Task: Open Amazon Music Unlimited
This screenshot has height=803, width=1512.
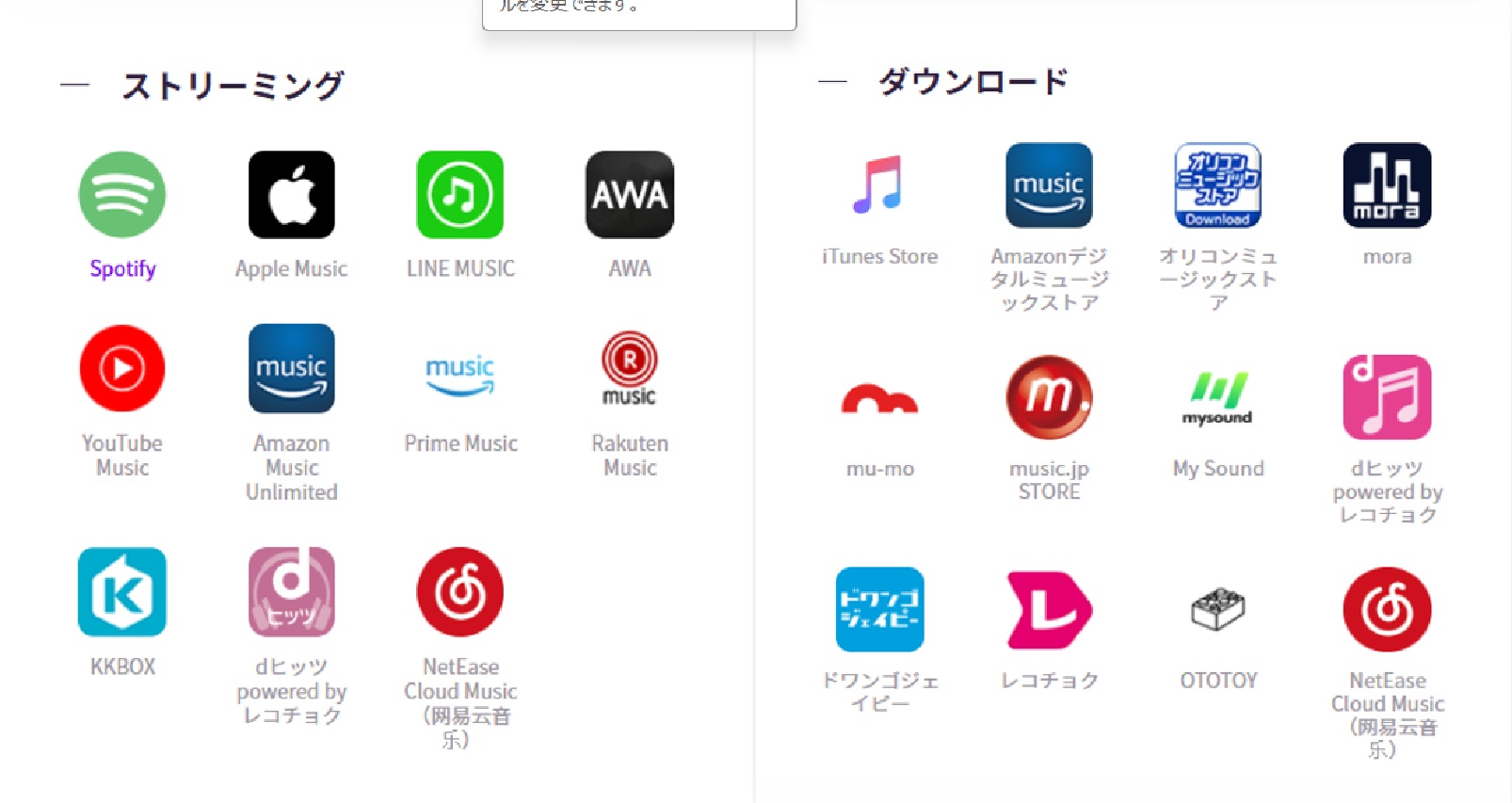Action: (x=291, y=368)
